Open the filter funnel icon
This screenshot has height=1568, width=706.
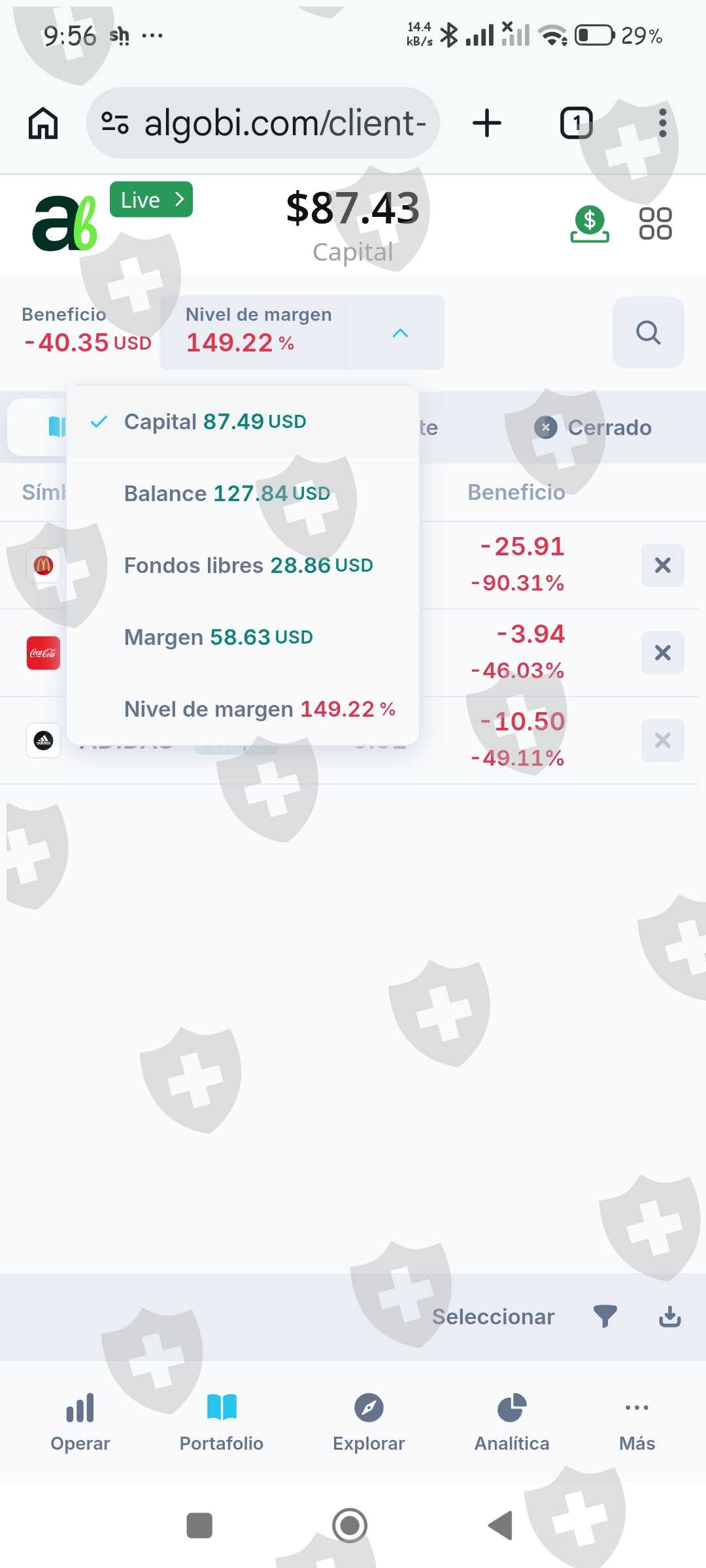click(x=605, y=1316)
